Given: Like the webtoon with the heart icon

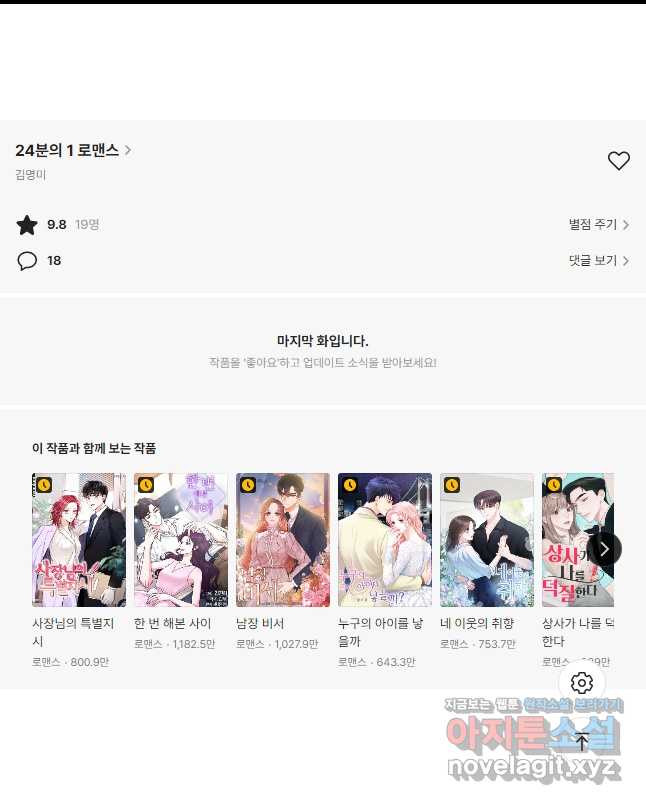Looking at the screenshot, I should click(618, 160).
